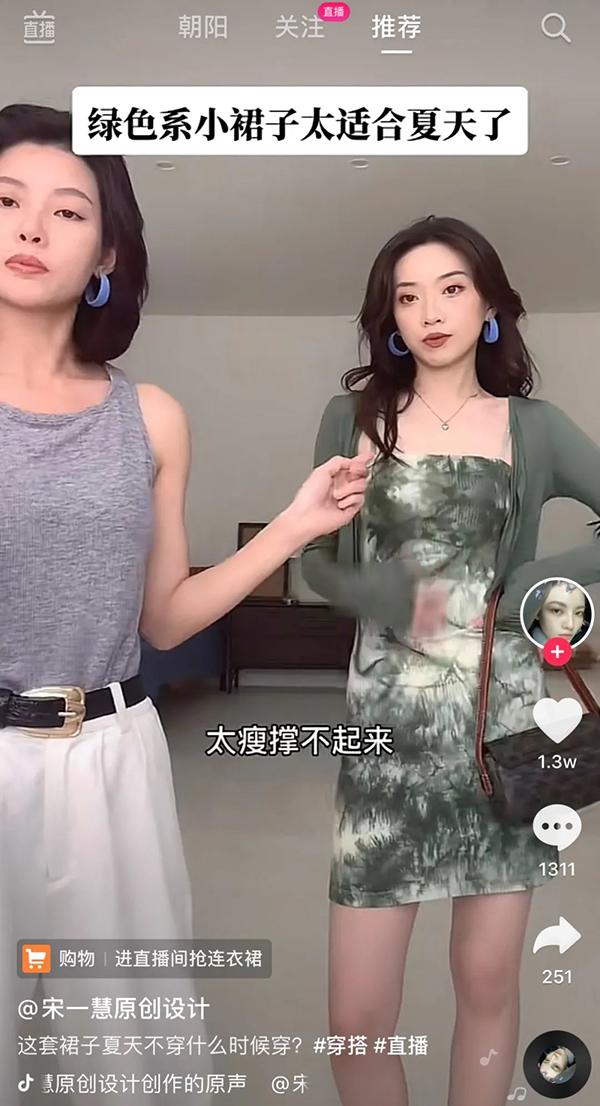Switch to the 关注 tab

coord(300,27)
